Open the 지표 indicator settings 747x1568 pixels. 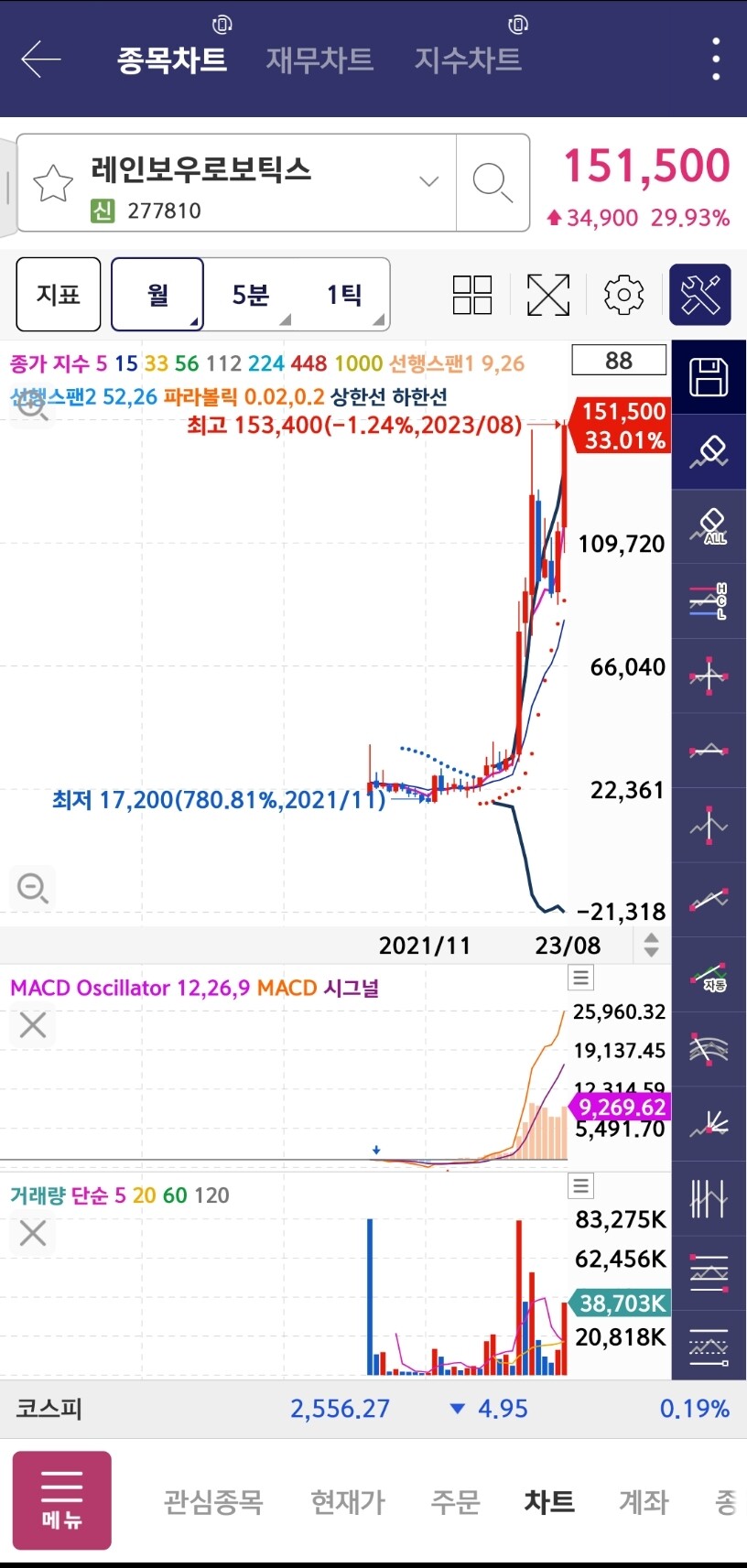59,295
